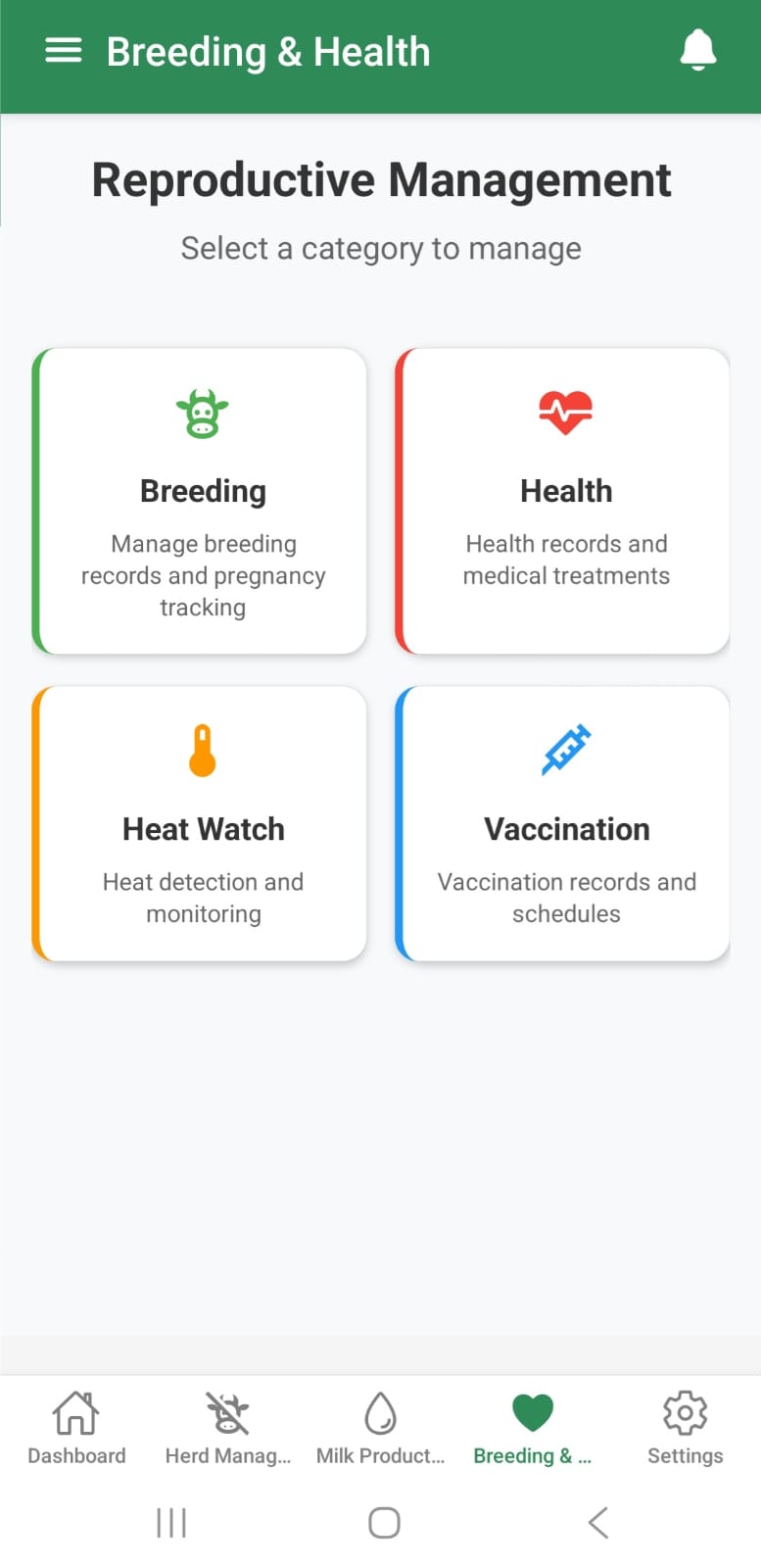The image size is (761, 1568).
Task: Switch to the Dashboard tab
Action: coord(76,1429)
